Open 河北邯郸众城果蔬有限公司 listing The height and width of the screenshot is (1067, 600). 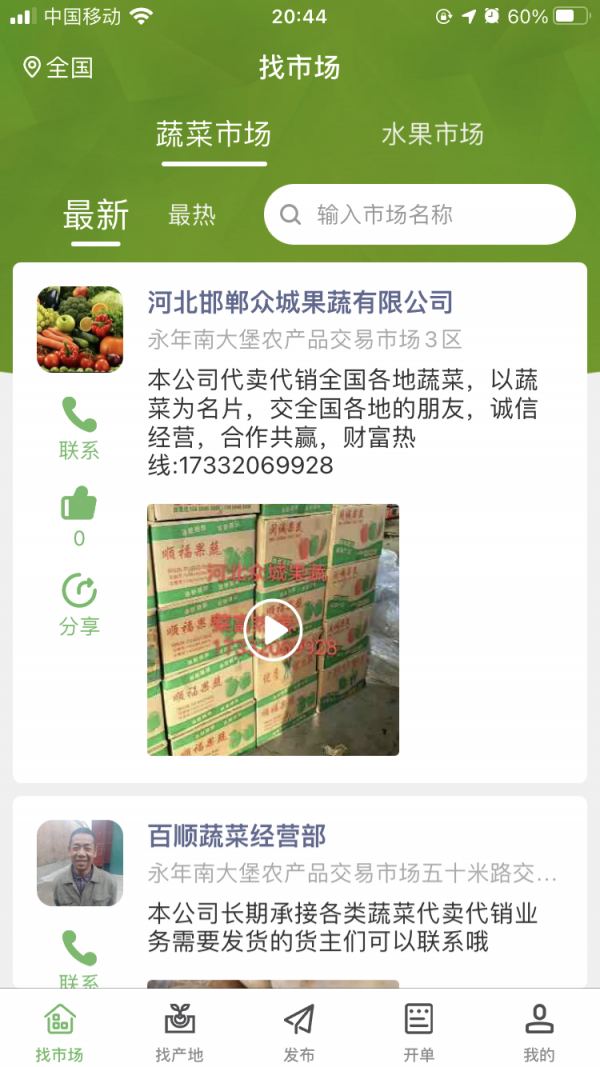[300, 302]
